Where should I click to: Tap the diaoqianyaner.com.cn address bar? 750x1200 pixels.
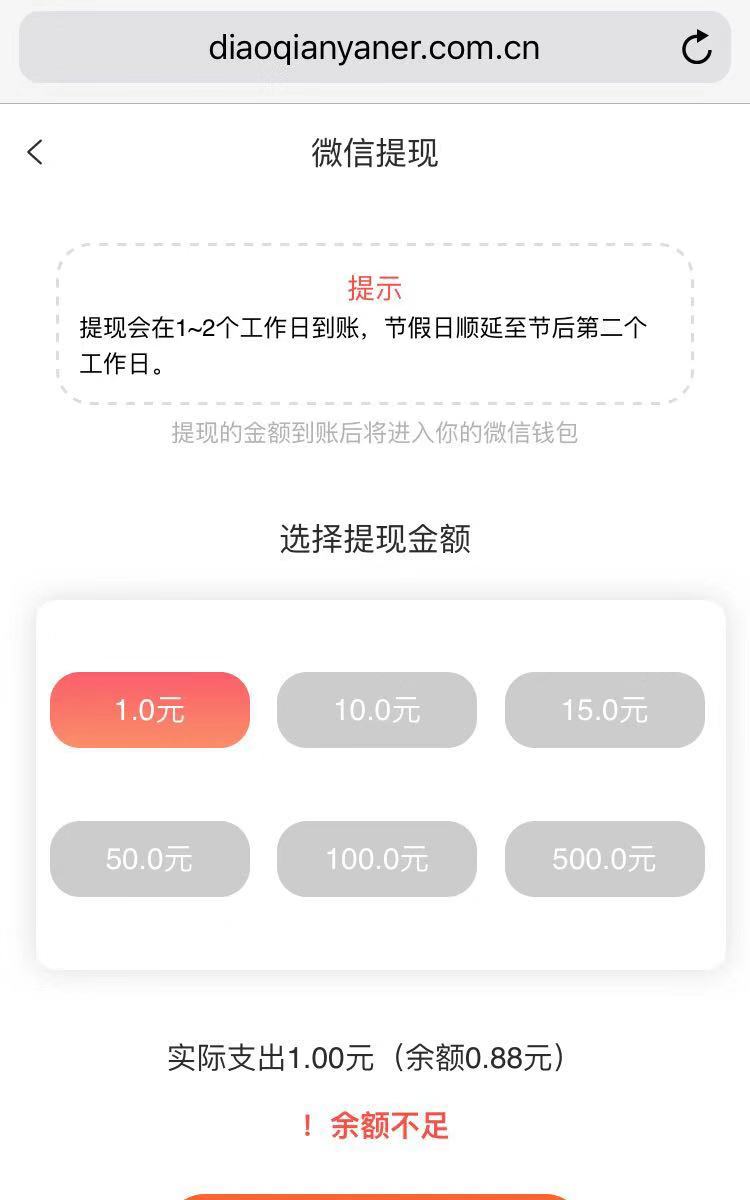pyautogui.click(x=373, y=47)
